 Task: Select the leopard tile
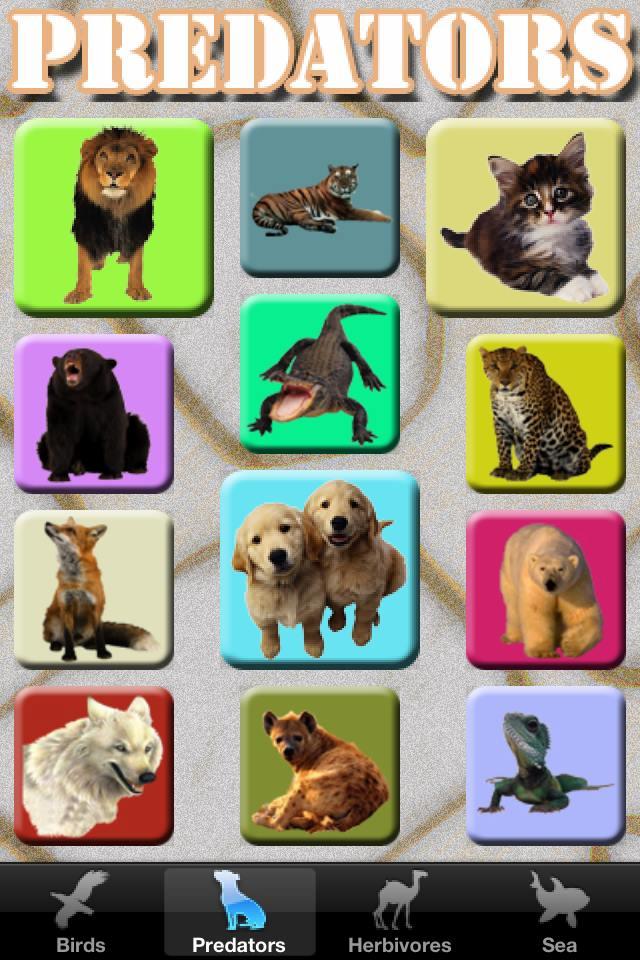[x=545, y=413]
